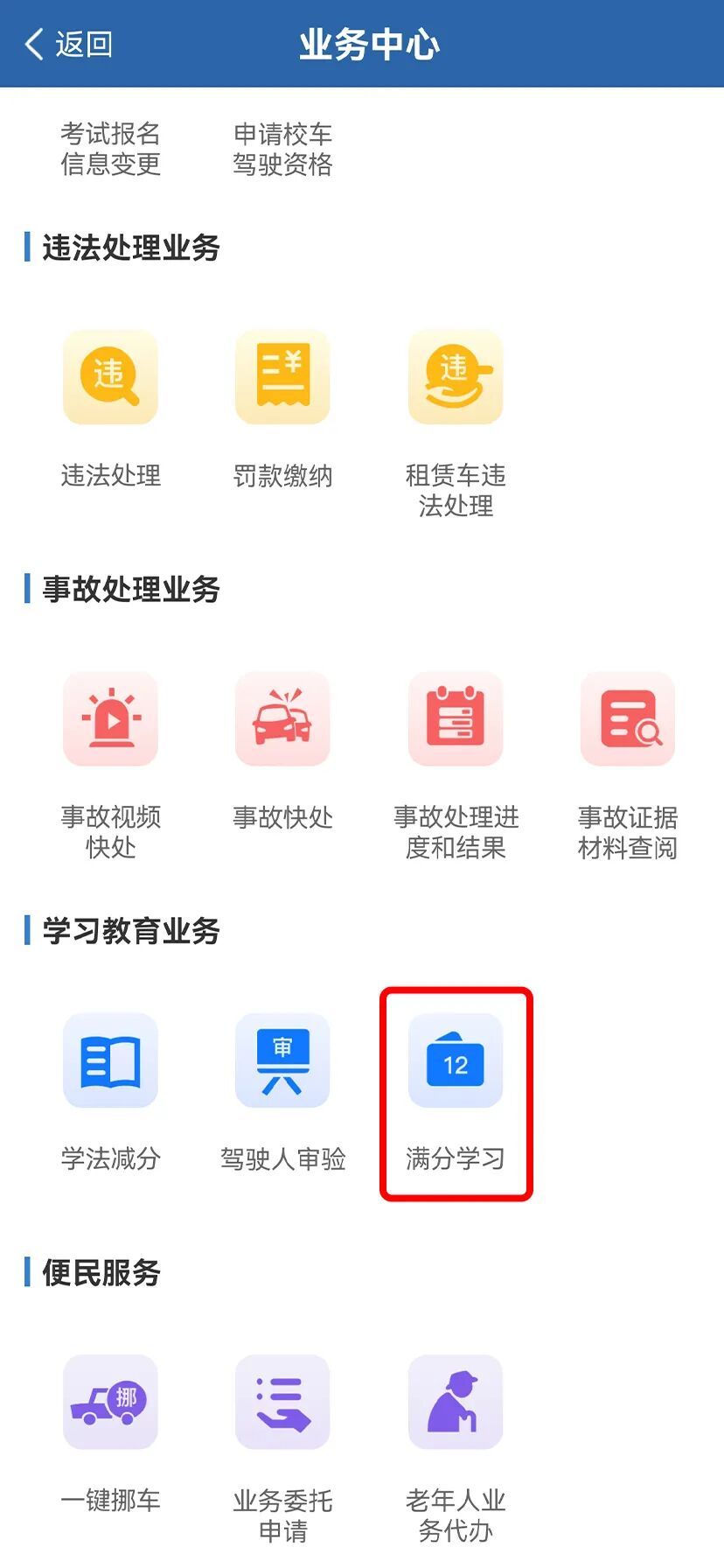This screenshot has width=724, height=1568.
Task: Select 老年人业务代办
Action: click(456, 1448)
